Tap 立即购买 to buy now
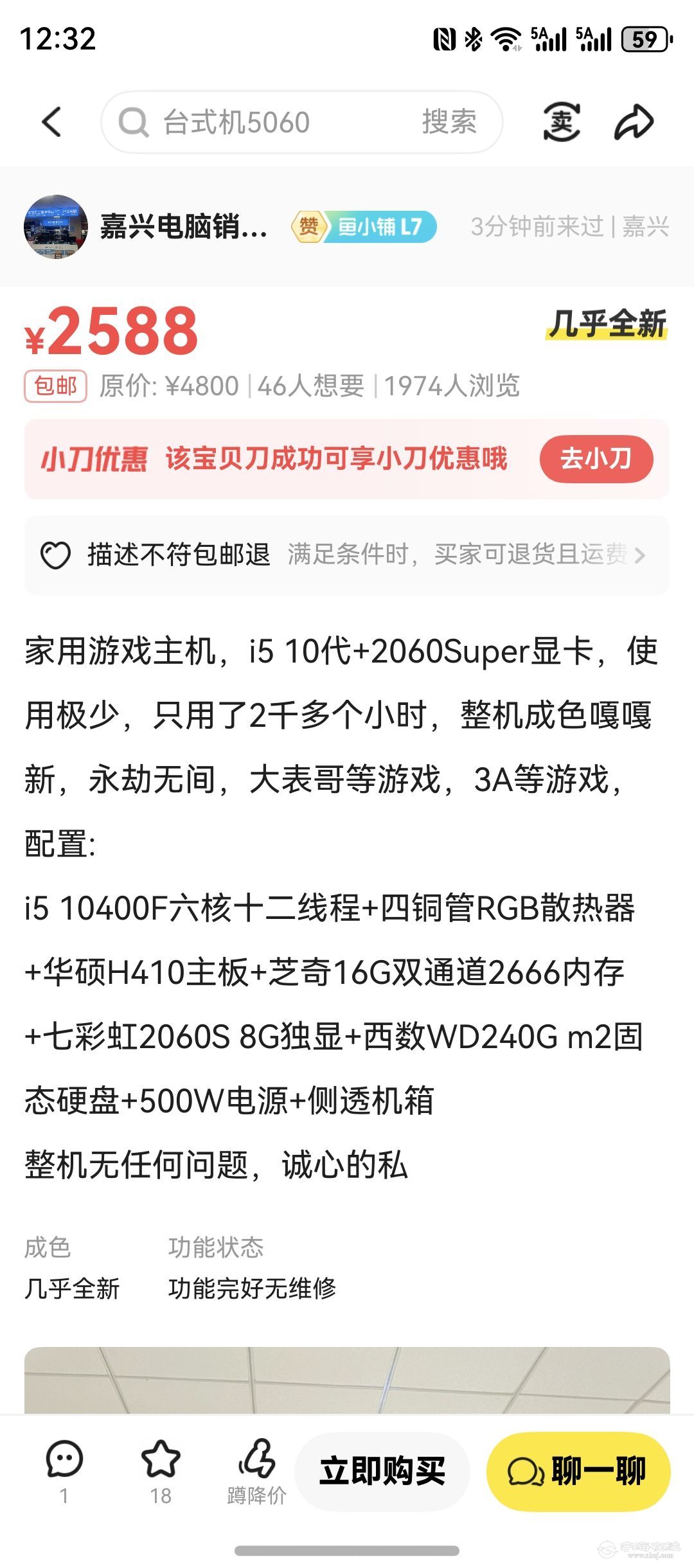Image resolution: width=694 pixels, height=1568 pixels. (382, 1471)
